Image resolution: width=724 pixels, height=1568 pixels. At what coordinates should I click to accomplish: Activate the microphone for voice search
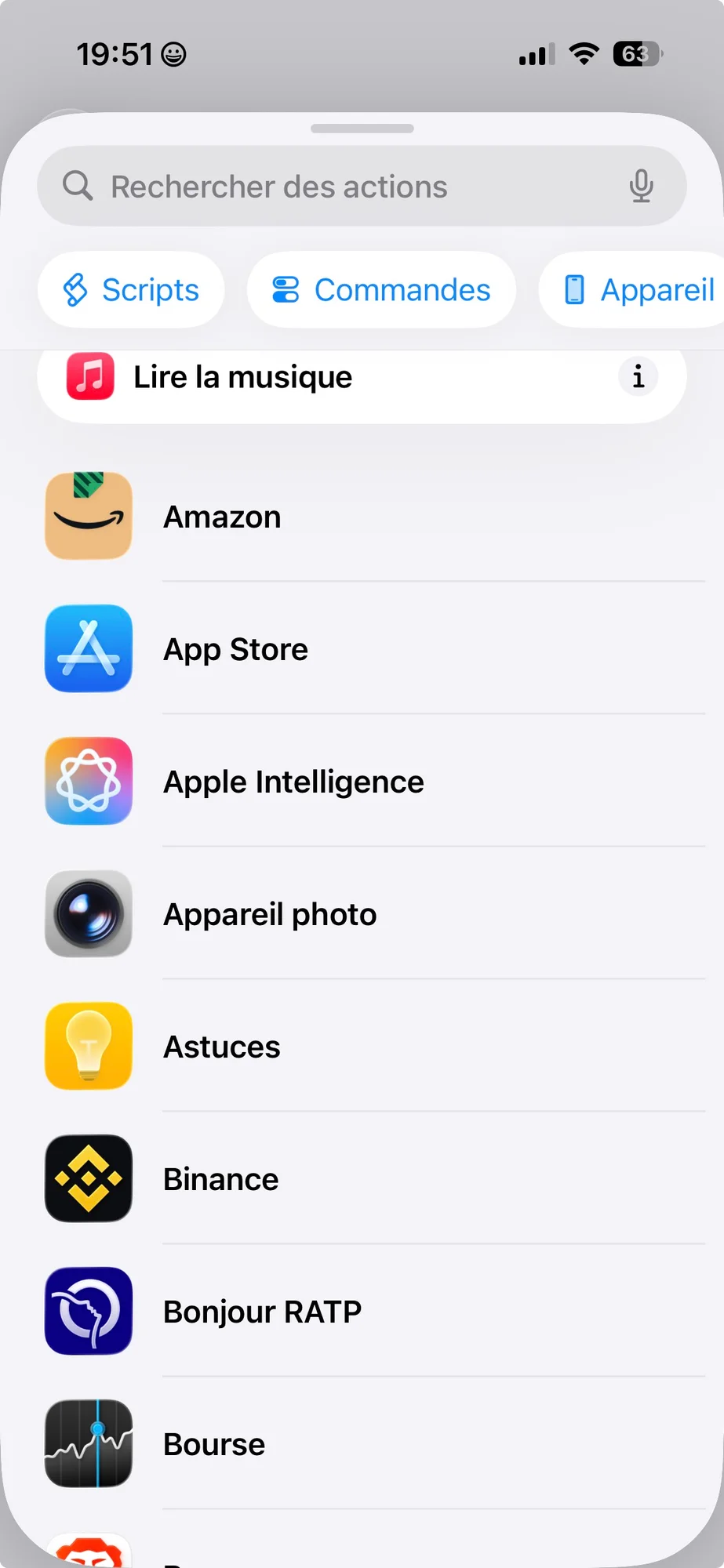641,187
